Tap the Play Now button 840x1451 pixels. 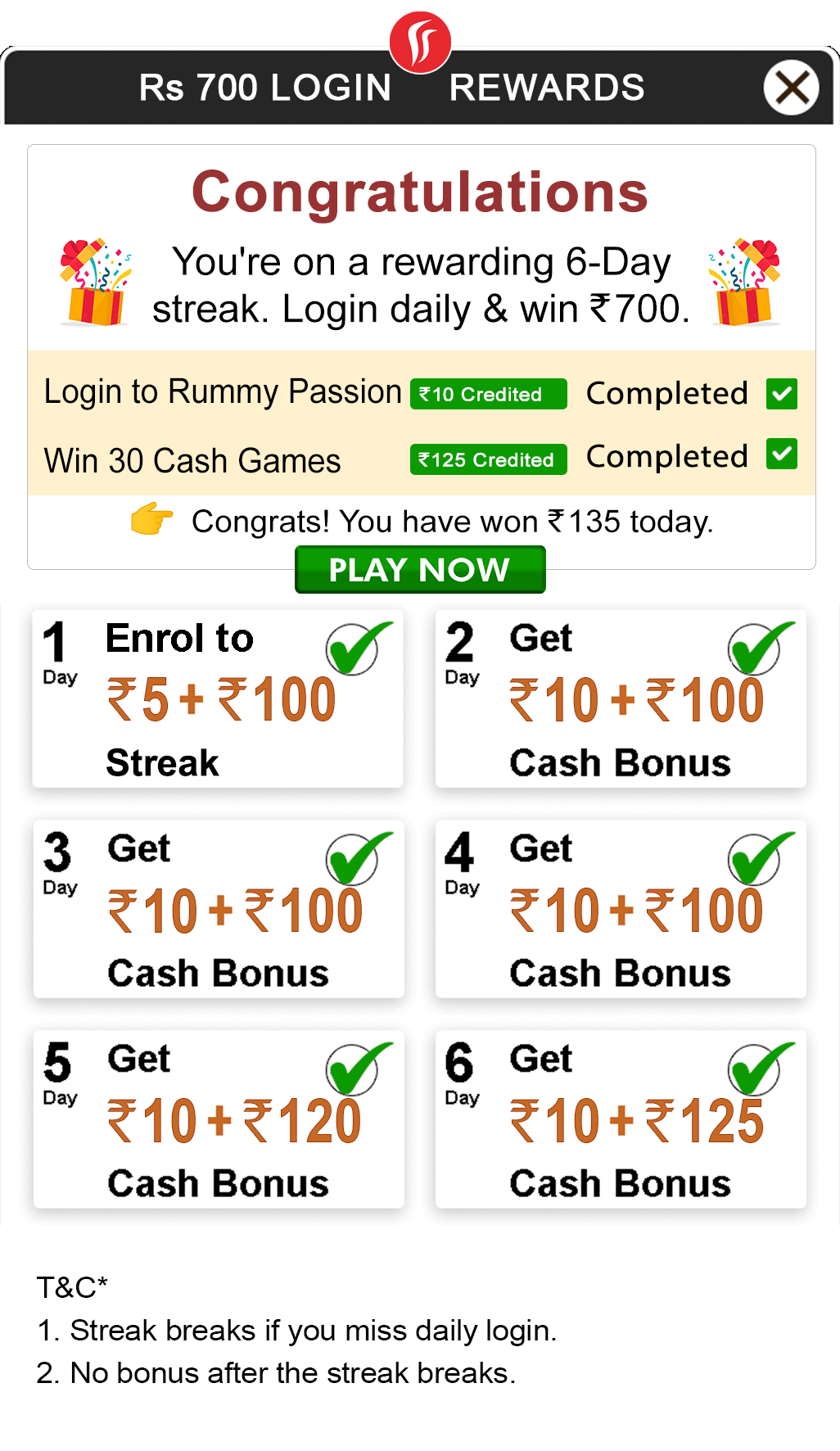point(419,569)
